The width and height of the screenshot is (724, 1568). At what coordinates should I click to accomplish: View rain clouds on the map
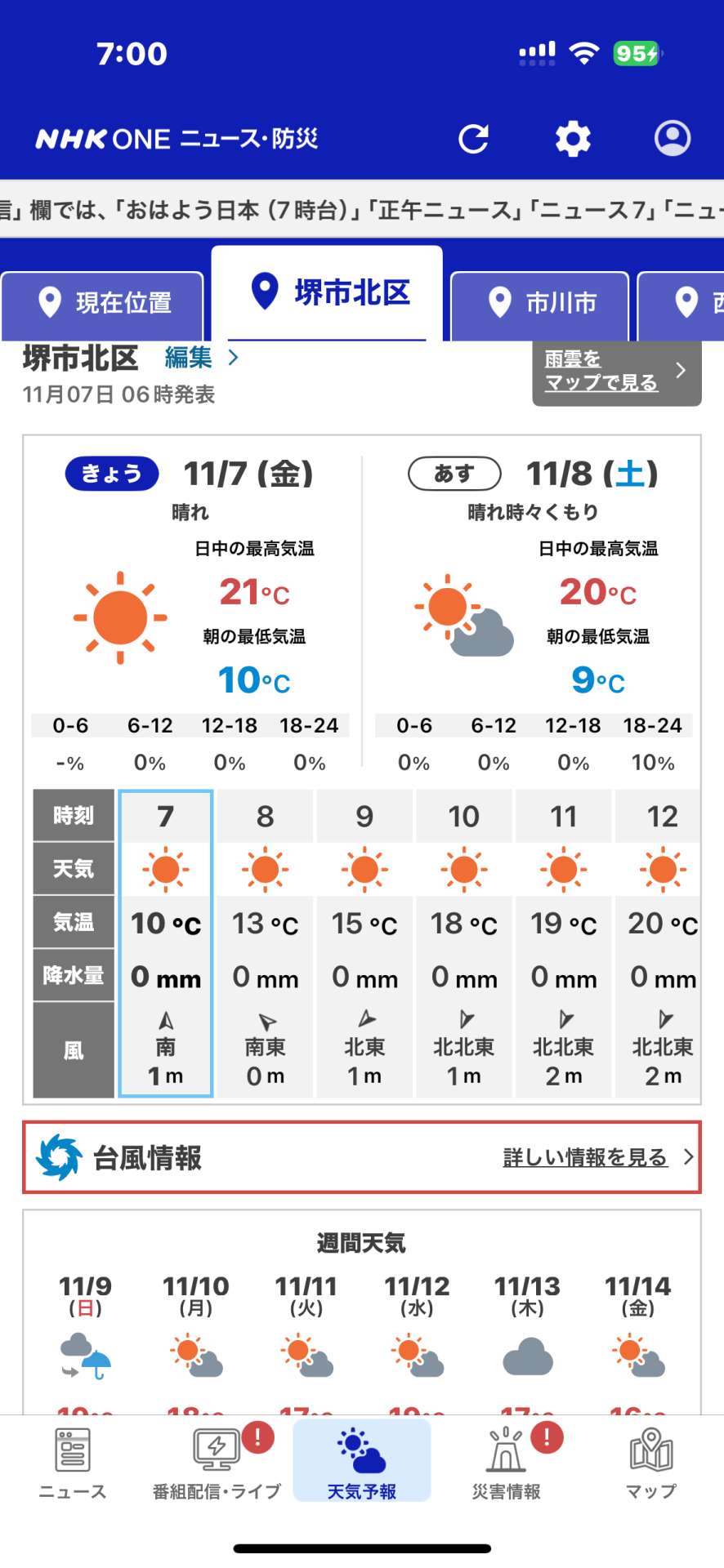616,372
